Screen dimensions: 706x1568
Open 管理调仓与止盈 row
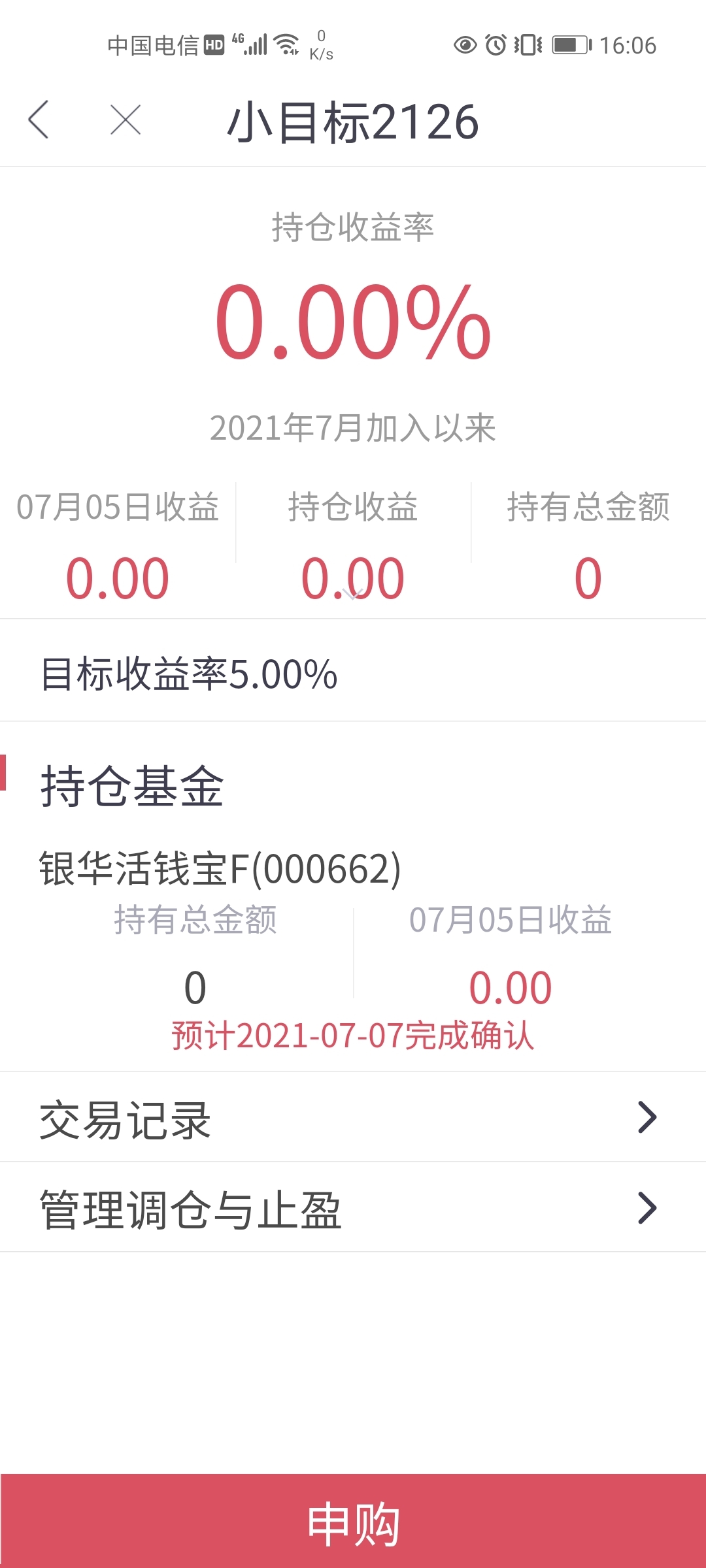click(x=353, y=1207)
